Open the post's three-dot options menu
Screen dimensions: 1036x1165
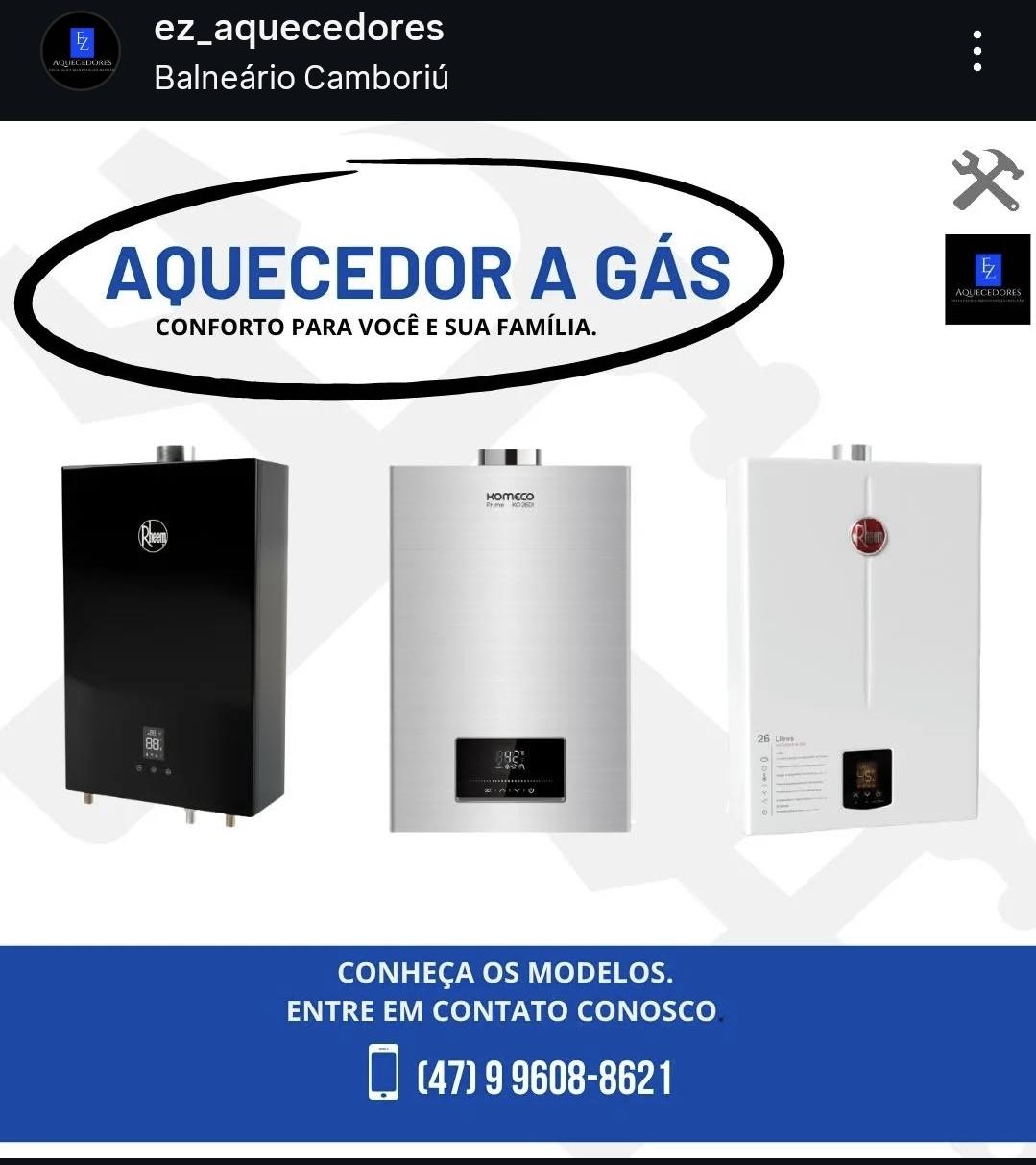(976, 52)
